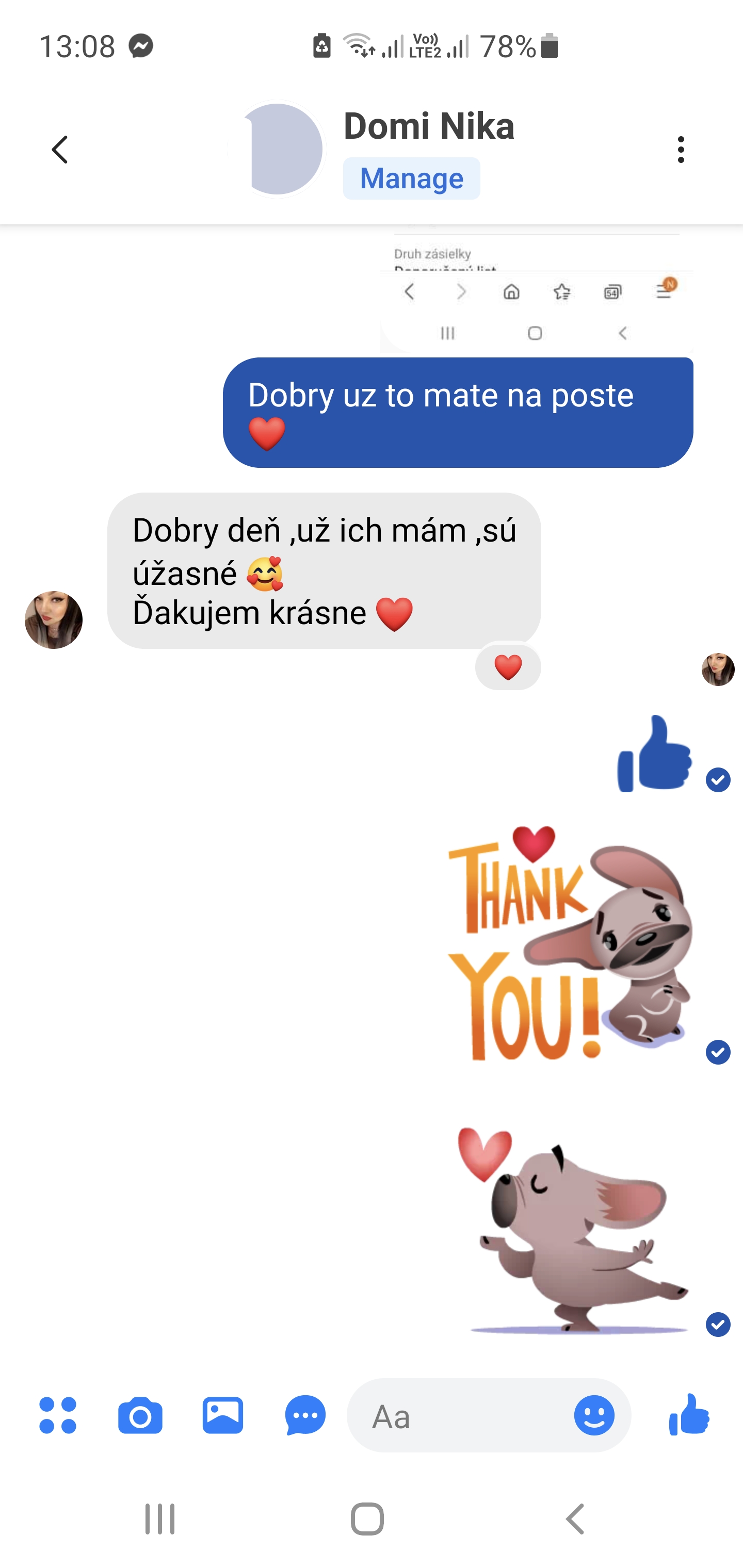Open saved replies speech bubble icon
This screenshot has height=1568, width=743.
click(305, 1415)
